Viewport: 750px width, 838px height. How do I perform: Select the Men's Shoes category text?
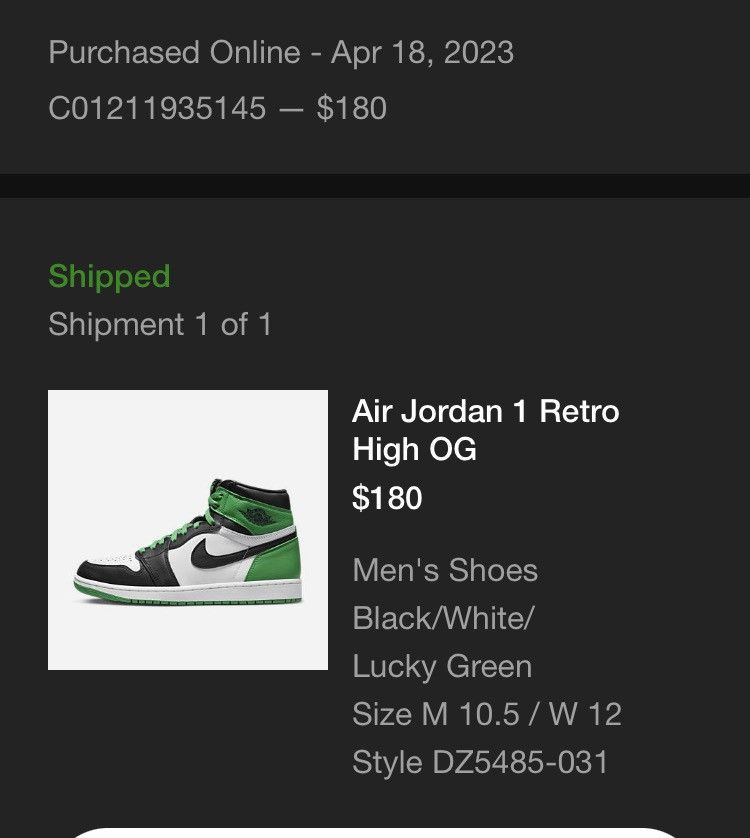tap(445, 571)
